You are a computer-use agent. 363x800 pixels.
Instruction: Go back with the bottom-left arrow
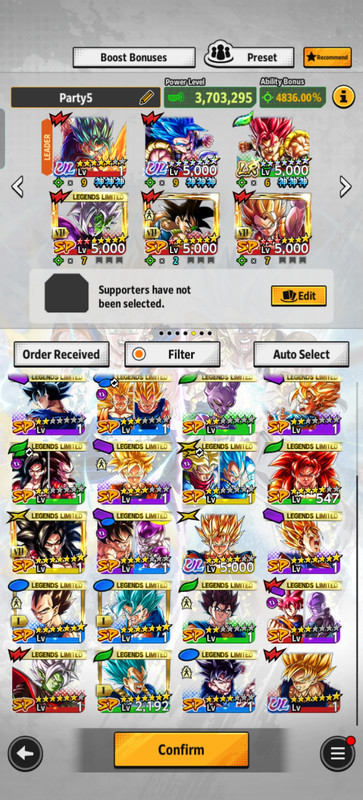(25, 754)
